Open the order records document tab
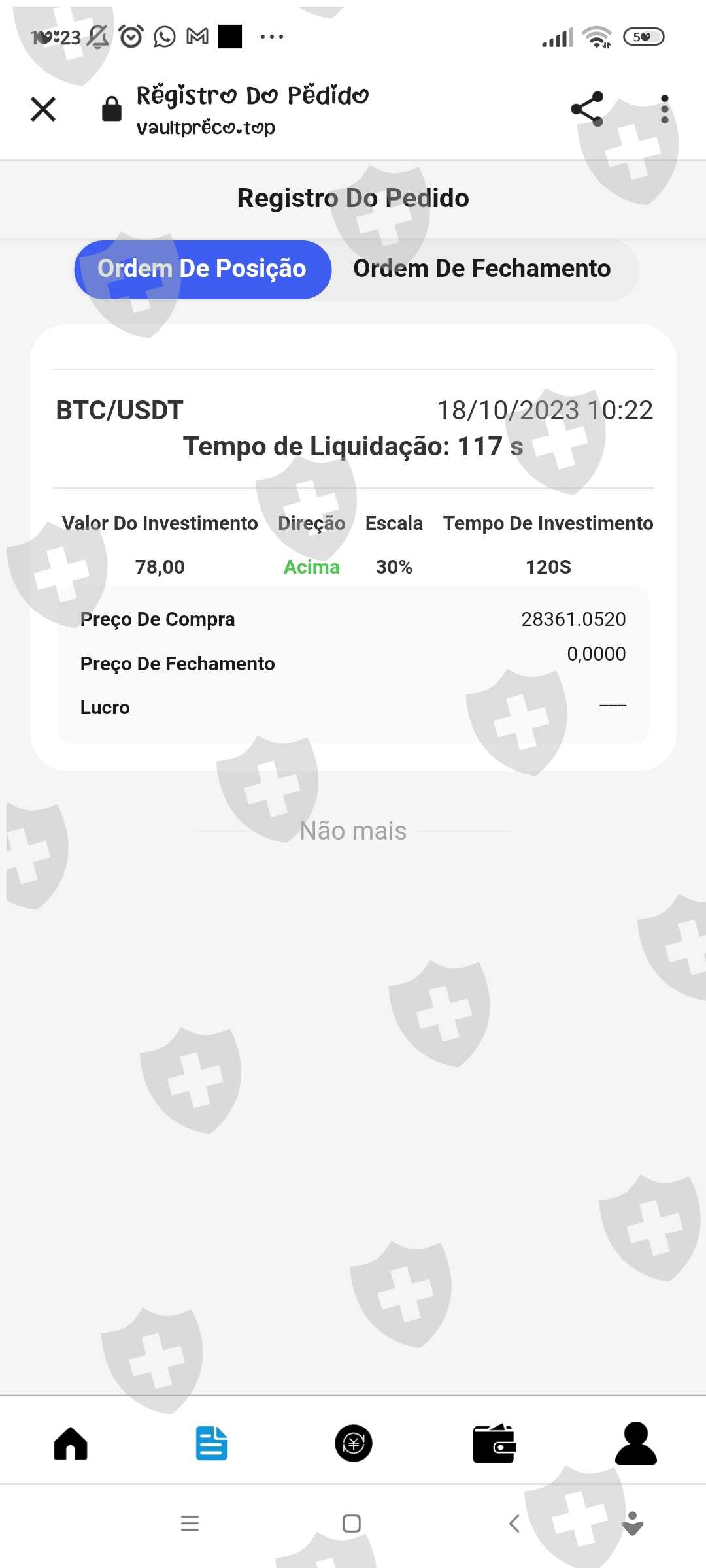 click(212, 1443)
